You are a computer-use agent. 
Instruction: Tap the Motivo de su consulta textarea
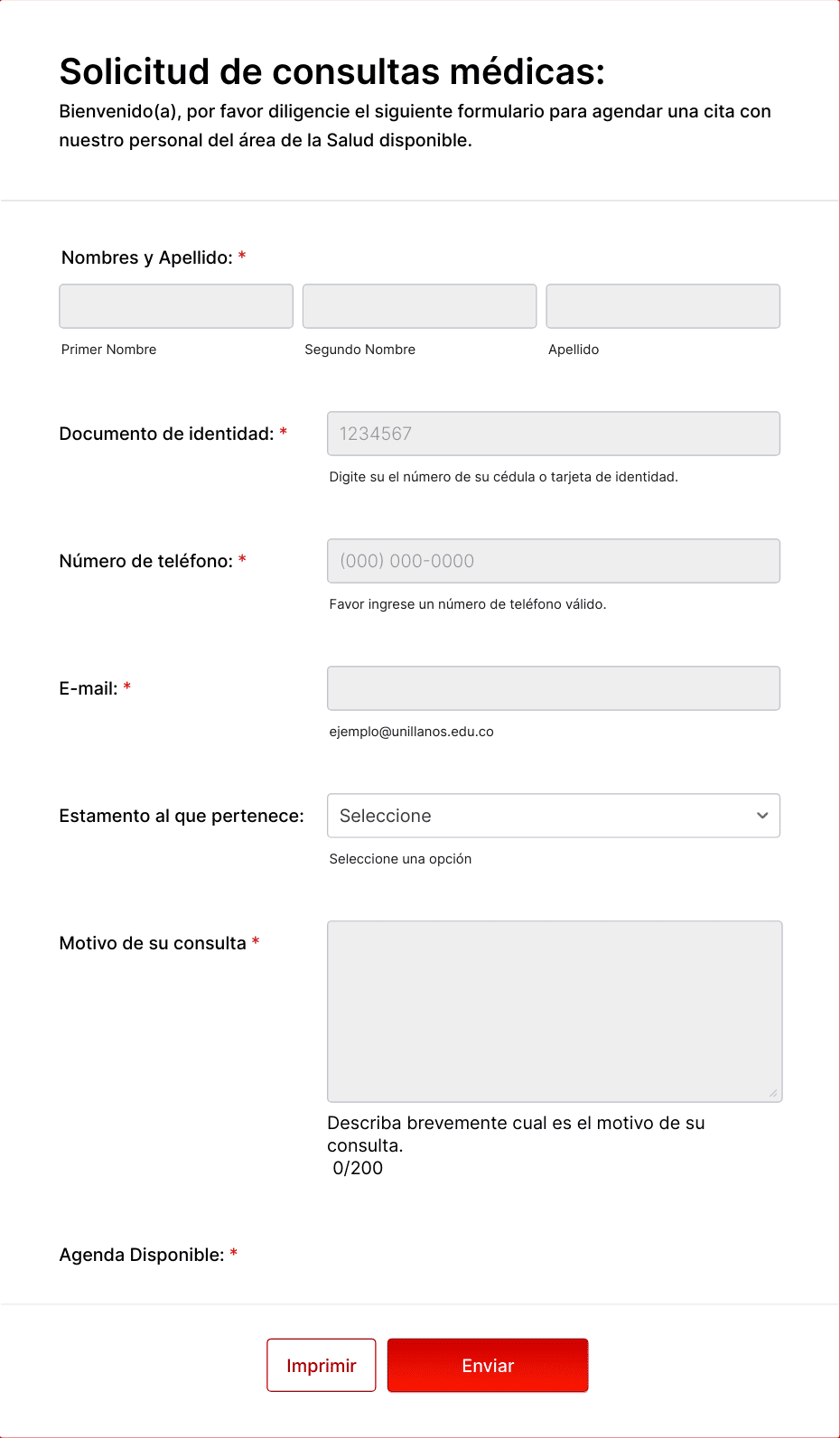pyautogui.click(x=555, y=1012)
